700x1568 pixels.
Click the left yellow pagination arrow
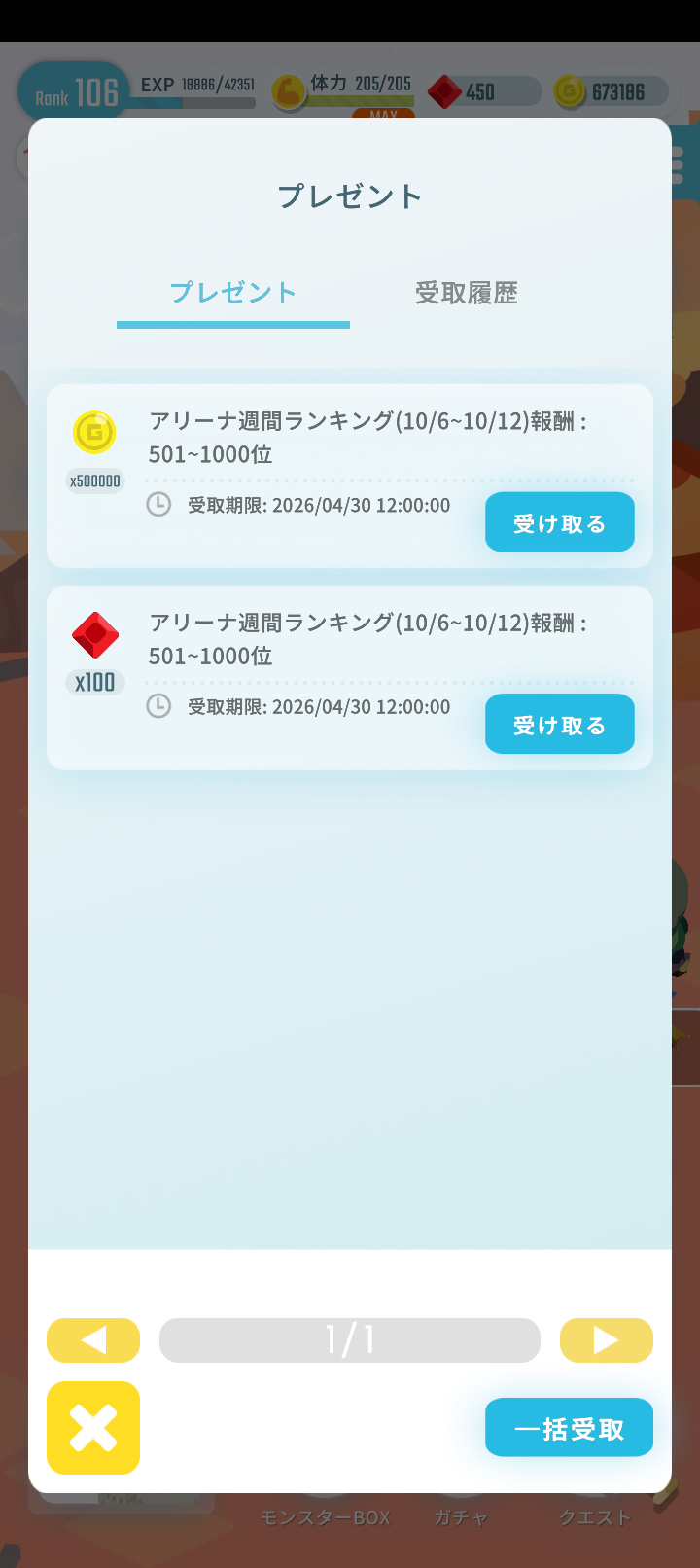coord(92,1339)
